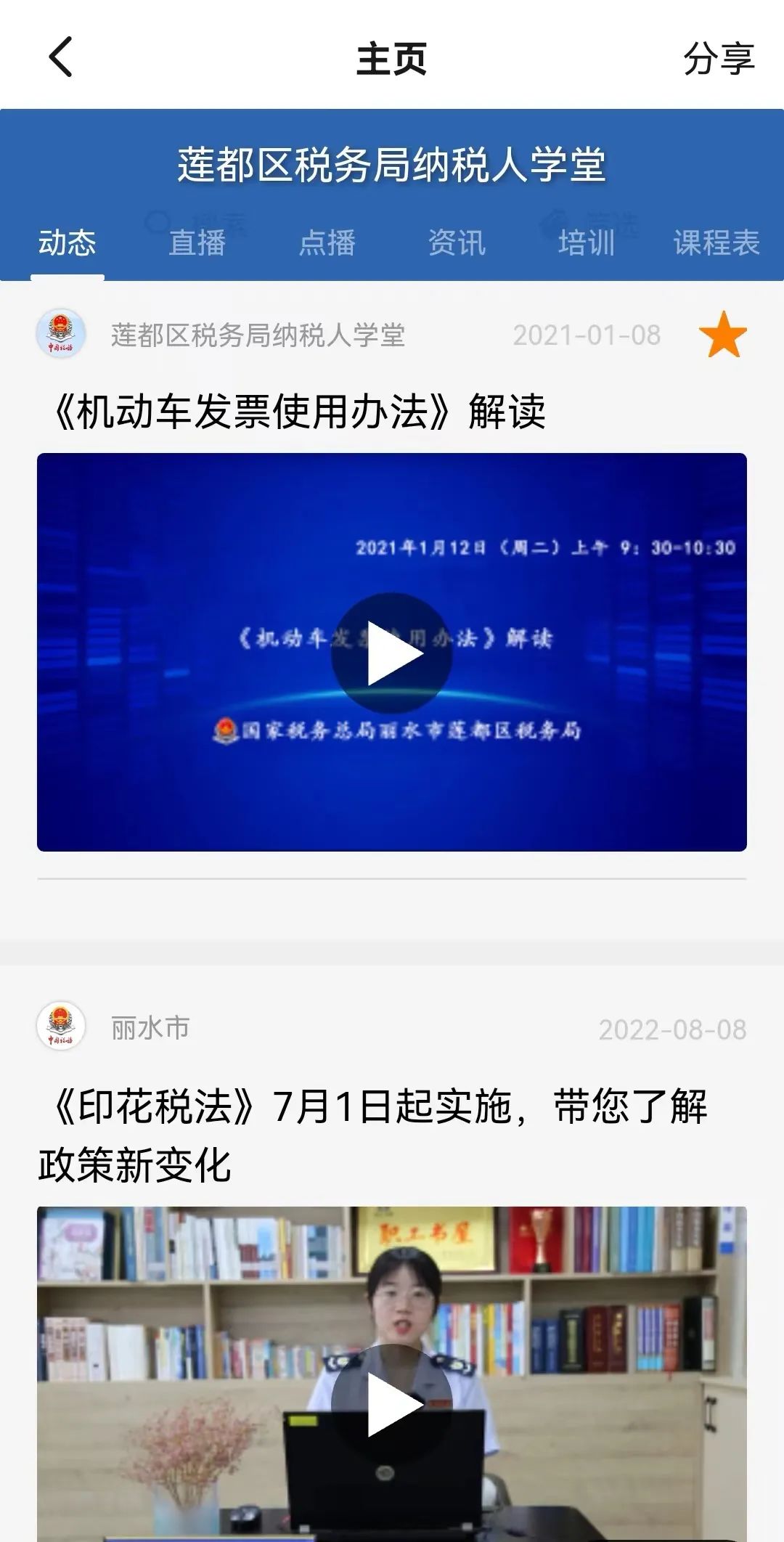The height and width of the screenshot is (1542, 784).
Task: Switch to the 动态 tab
Action: click(x=68, y=242)
